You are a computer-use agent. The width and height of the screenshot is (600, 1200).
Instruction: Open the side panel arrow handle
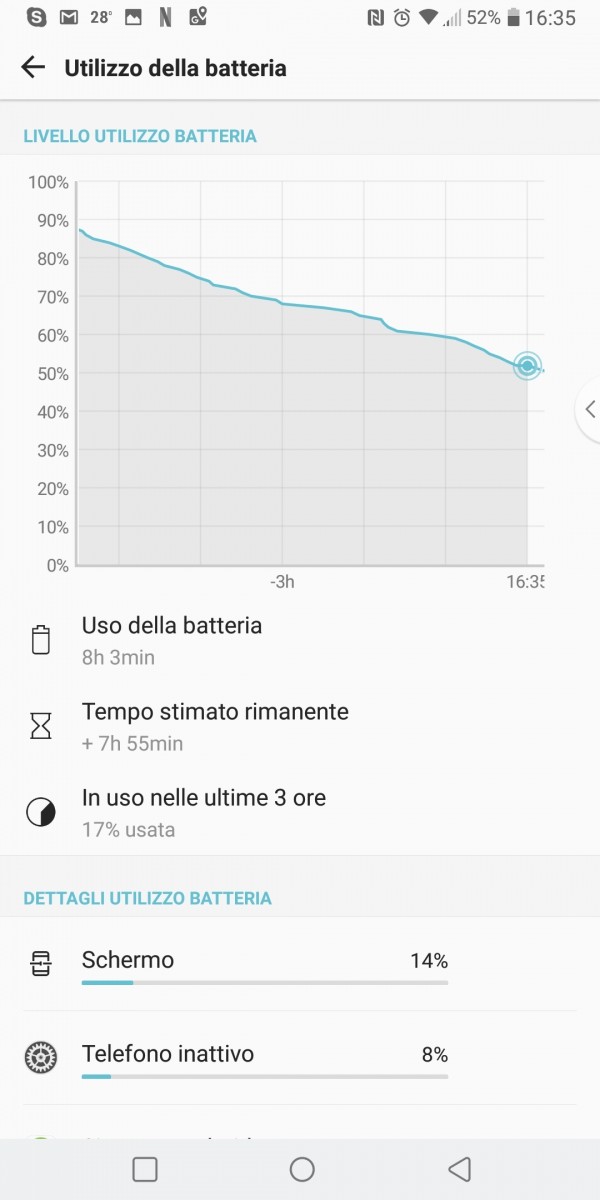(x=589, y=409)
